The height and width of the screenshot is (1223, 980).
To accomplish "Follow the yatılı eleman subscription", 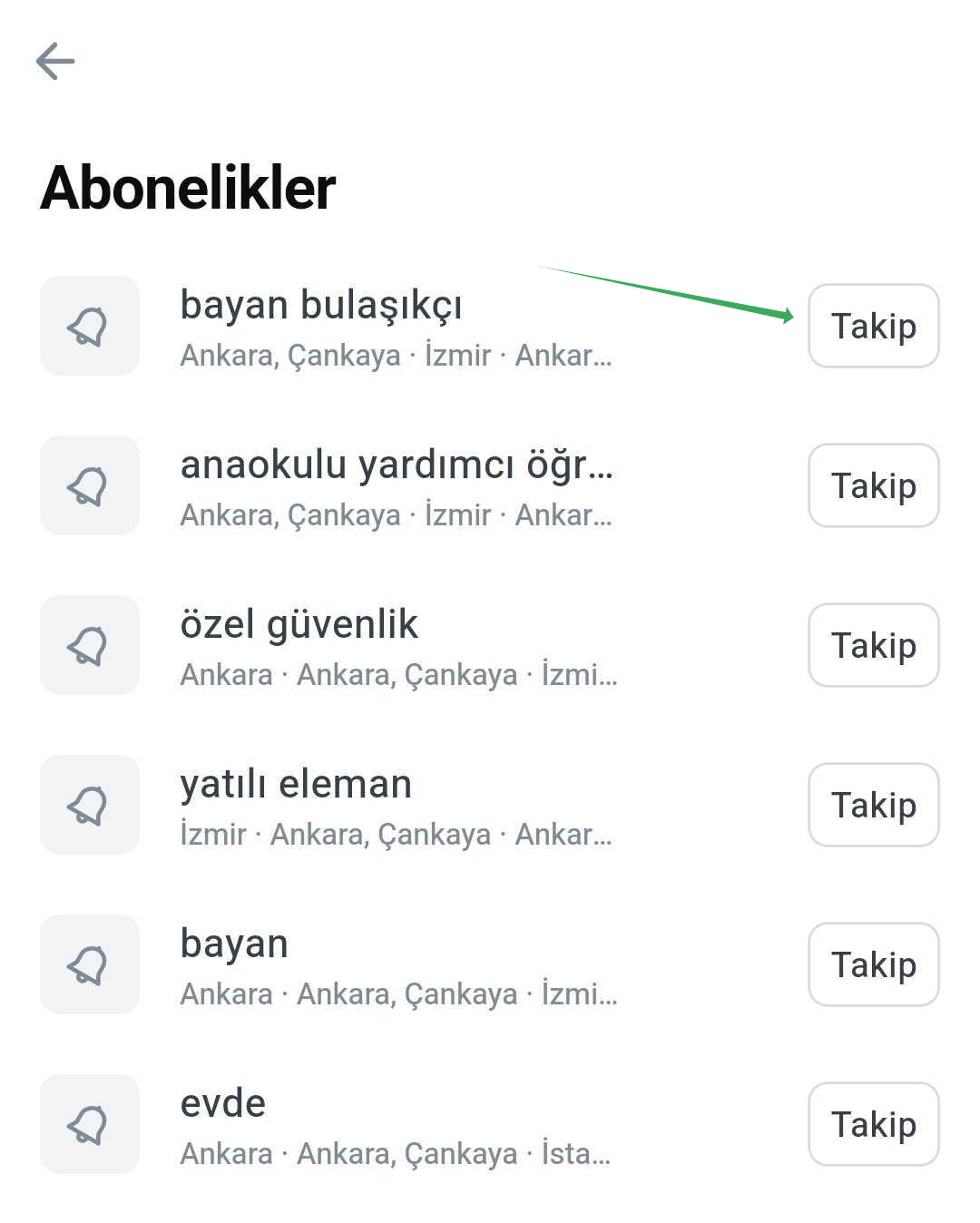I will [x=873, y=805].
